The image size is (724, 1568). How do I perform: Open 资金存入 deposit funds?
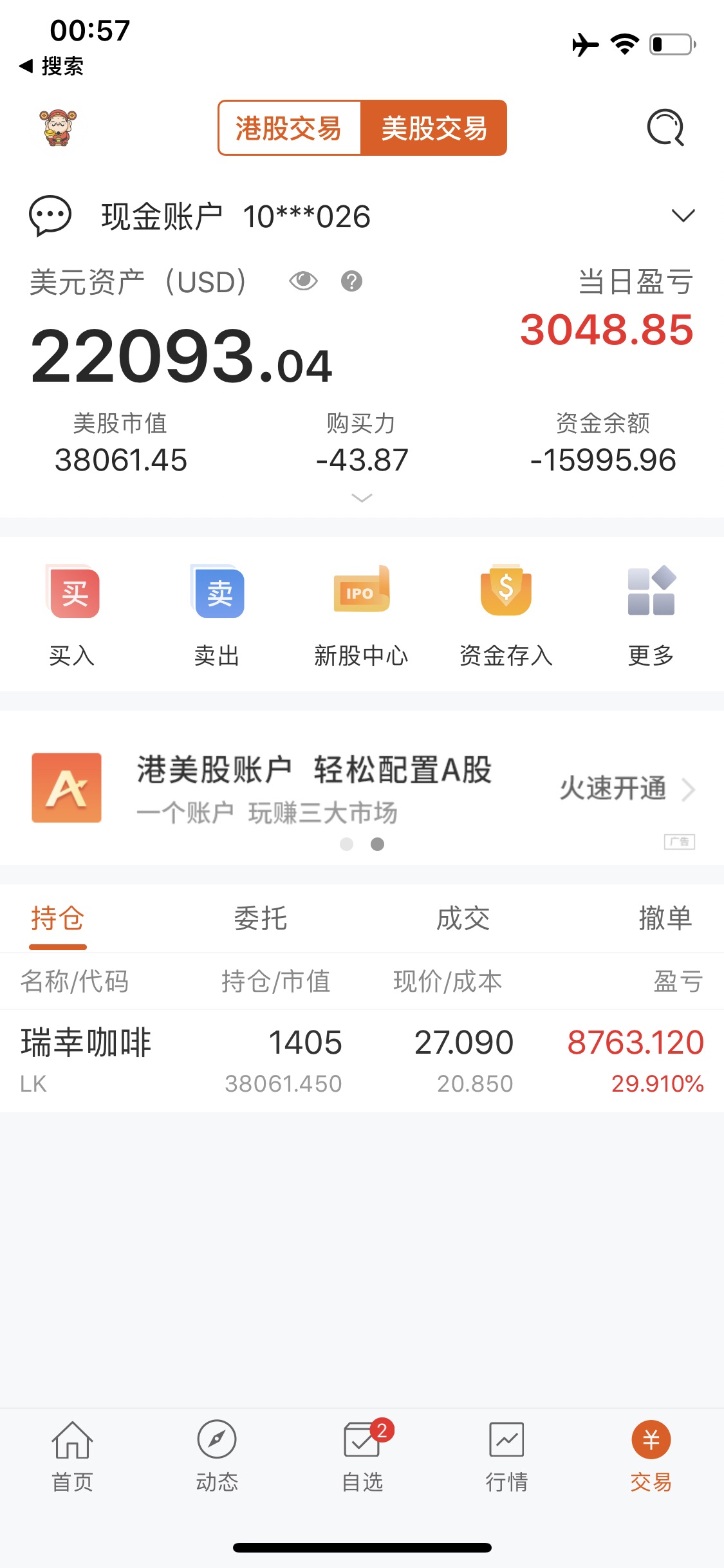click(x=506, y=613)
